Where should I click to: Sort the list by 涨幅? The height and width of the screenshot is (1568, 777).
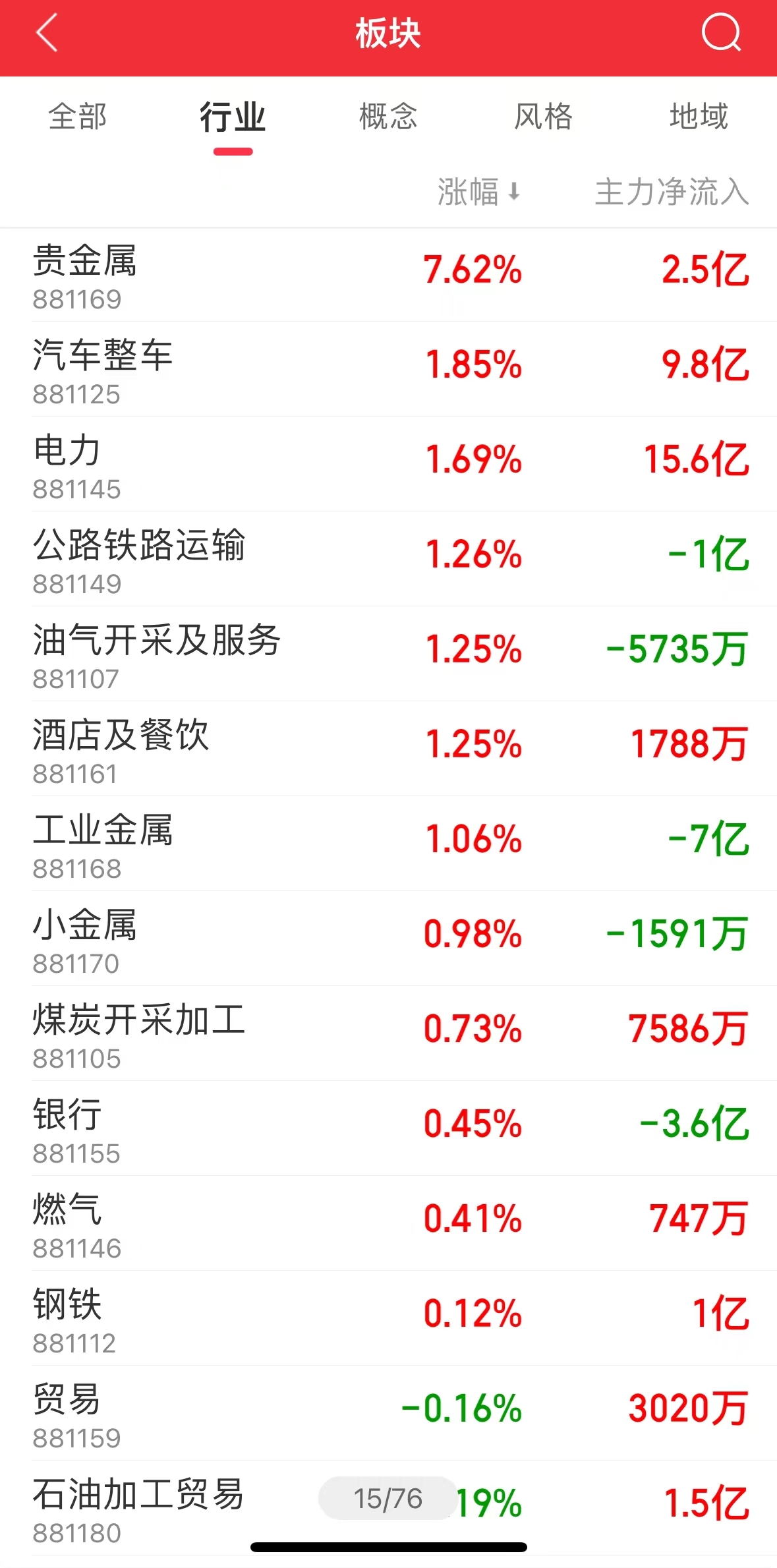pos(479,192)
